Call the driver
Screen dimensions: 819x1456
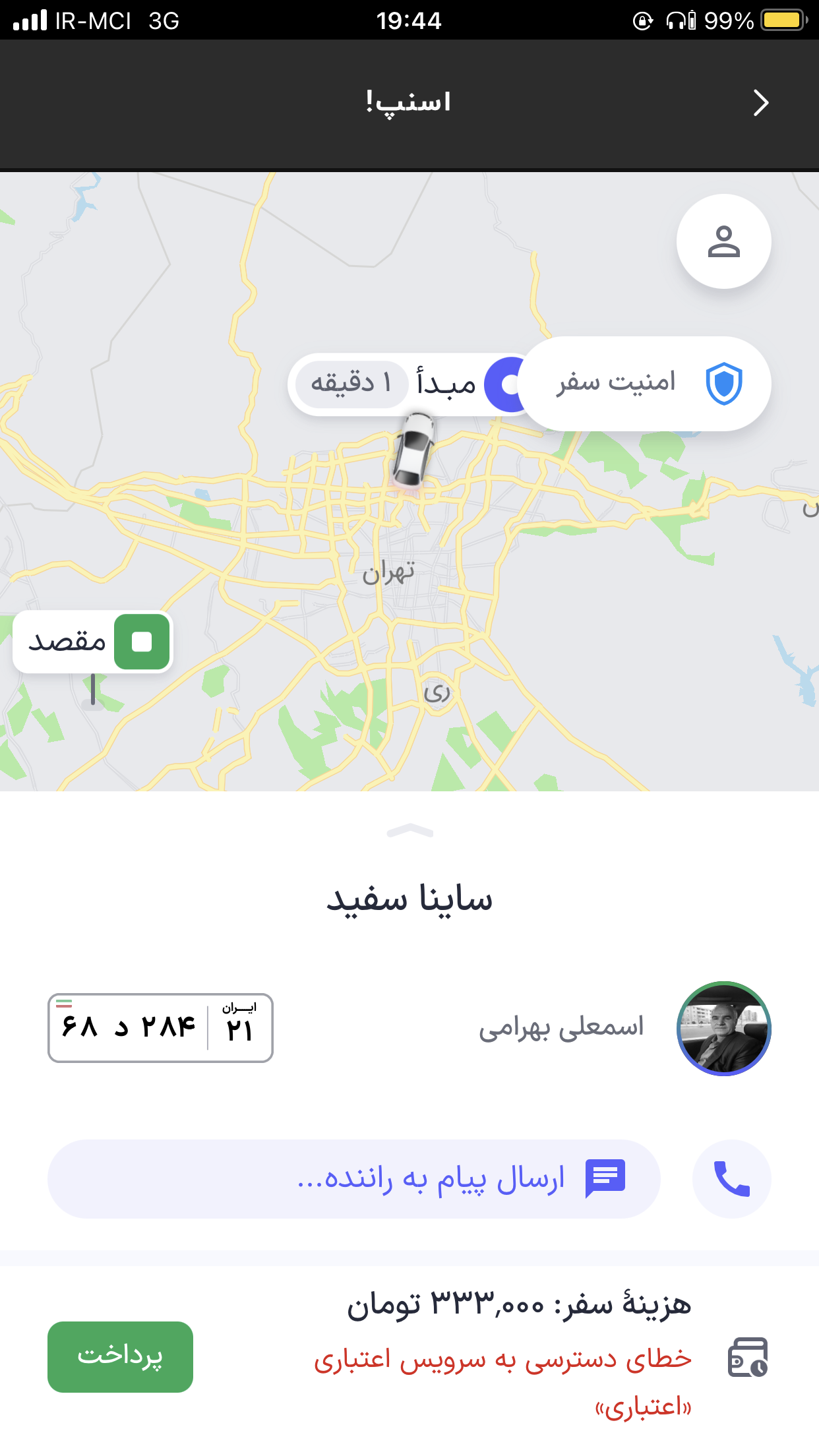[x=731, y=1178]
